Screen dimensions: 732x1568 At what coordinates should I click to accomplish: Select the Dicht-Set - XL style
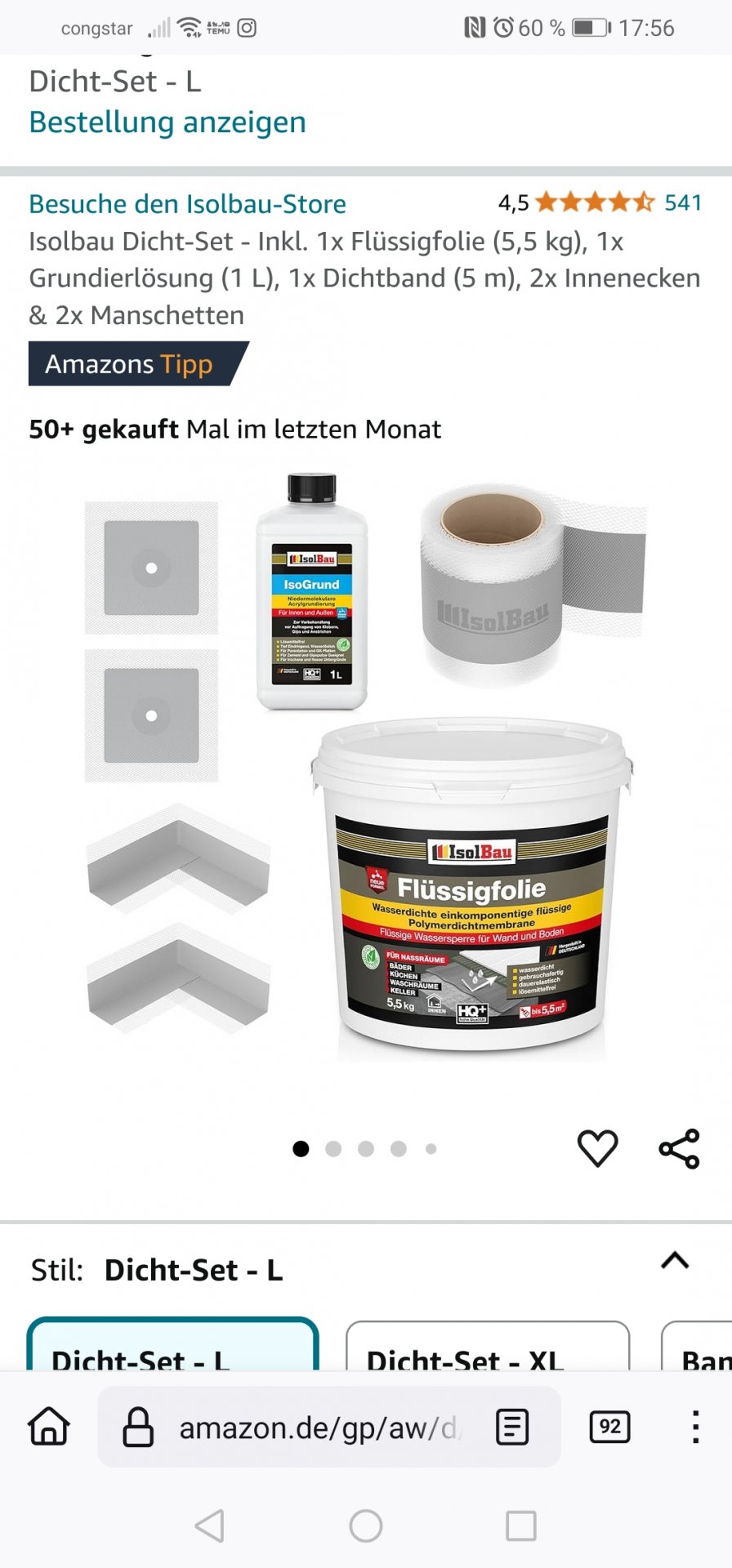pos(488,1349)
